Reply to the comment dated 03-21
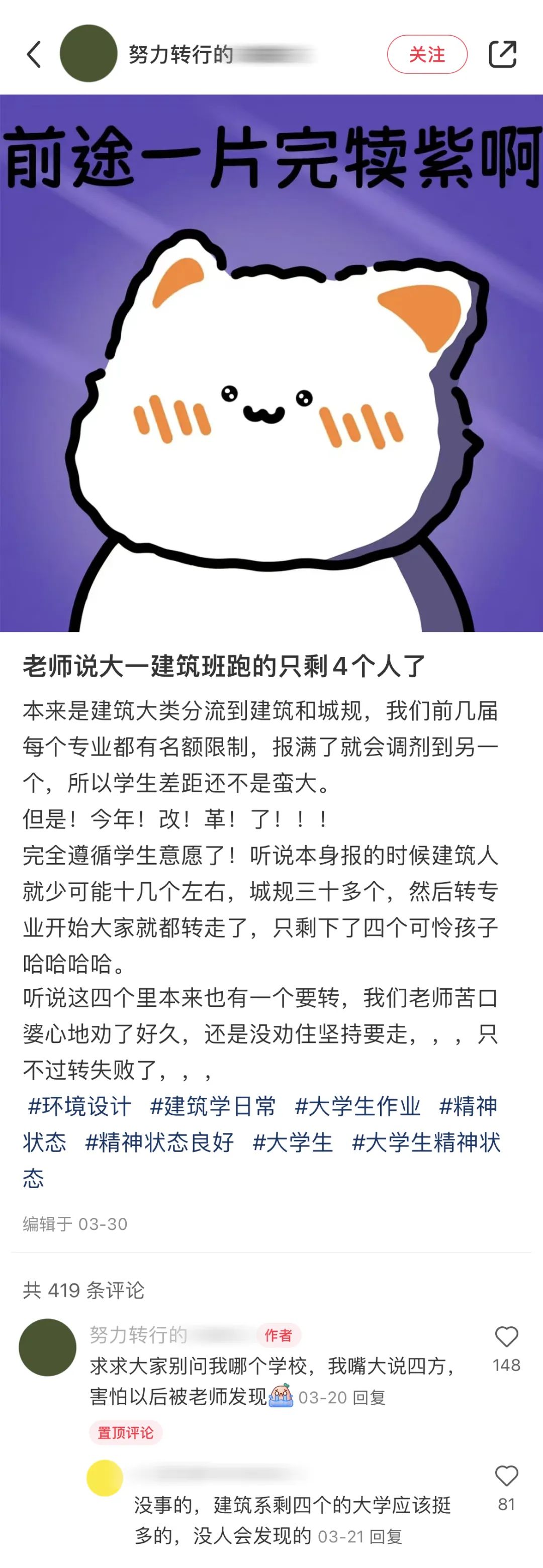The height and width of the screenshot is (1568, 543). tap(386, 1537)
